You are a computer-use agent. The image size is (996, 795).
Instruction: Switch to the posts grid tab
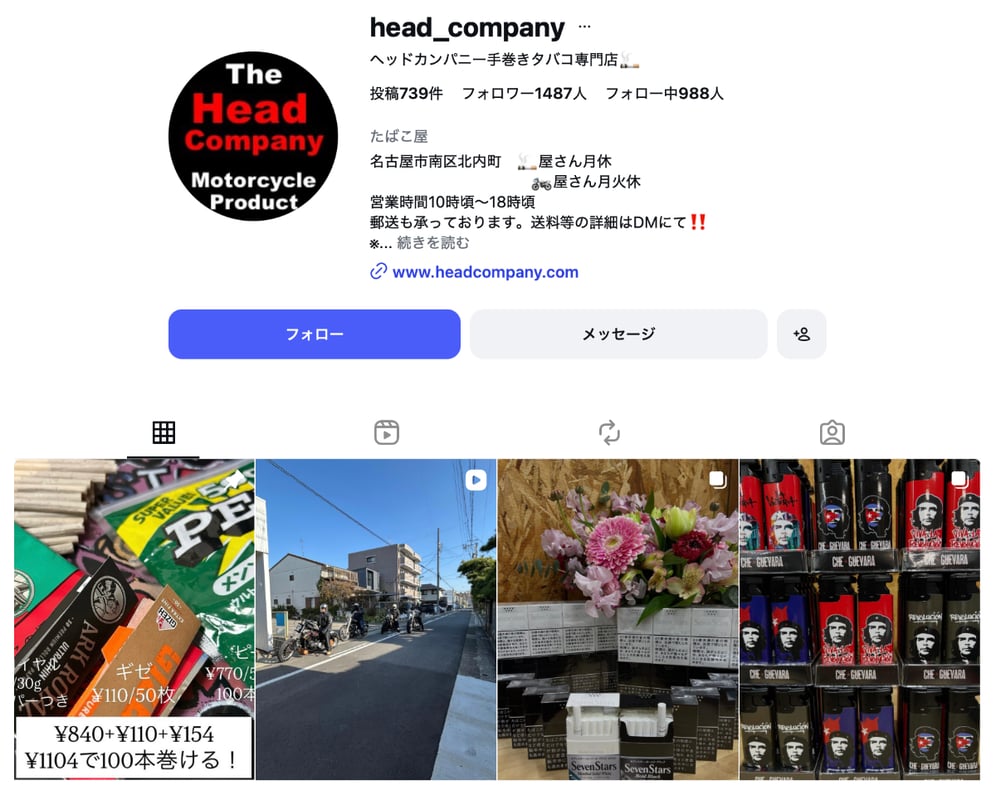click(164, 432)
